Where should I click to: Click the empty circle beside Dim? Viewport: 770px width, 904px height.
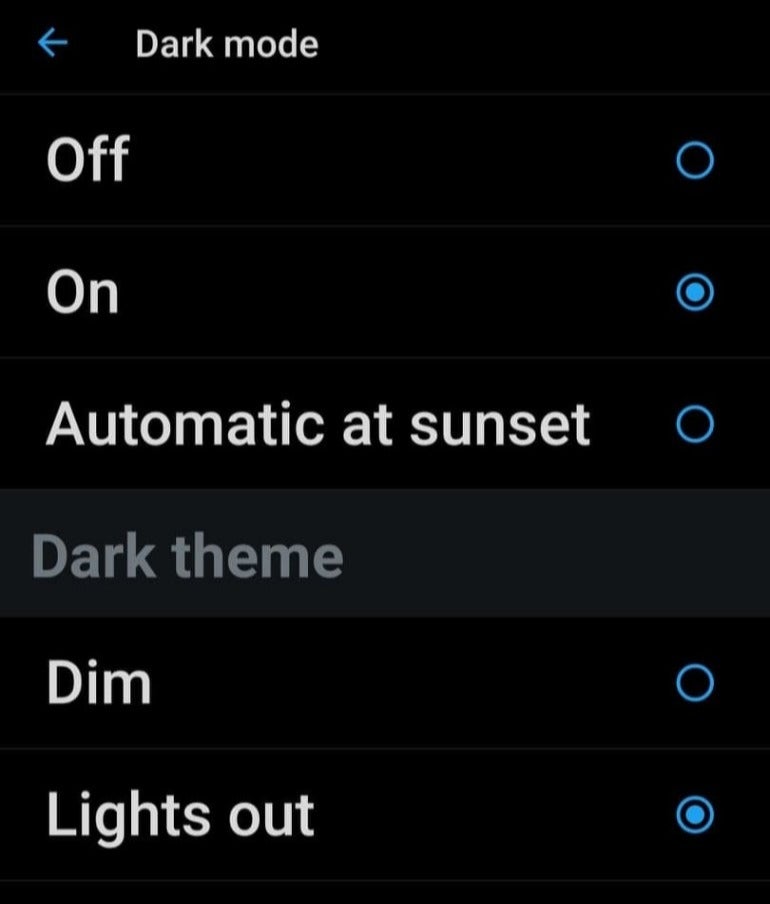[694, 683]
